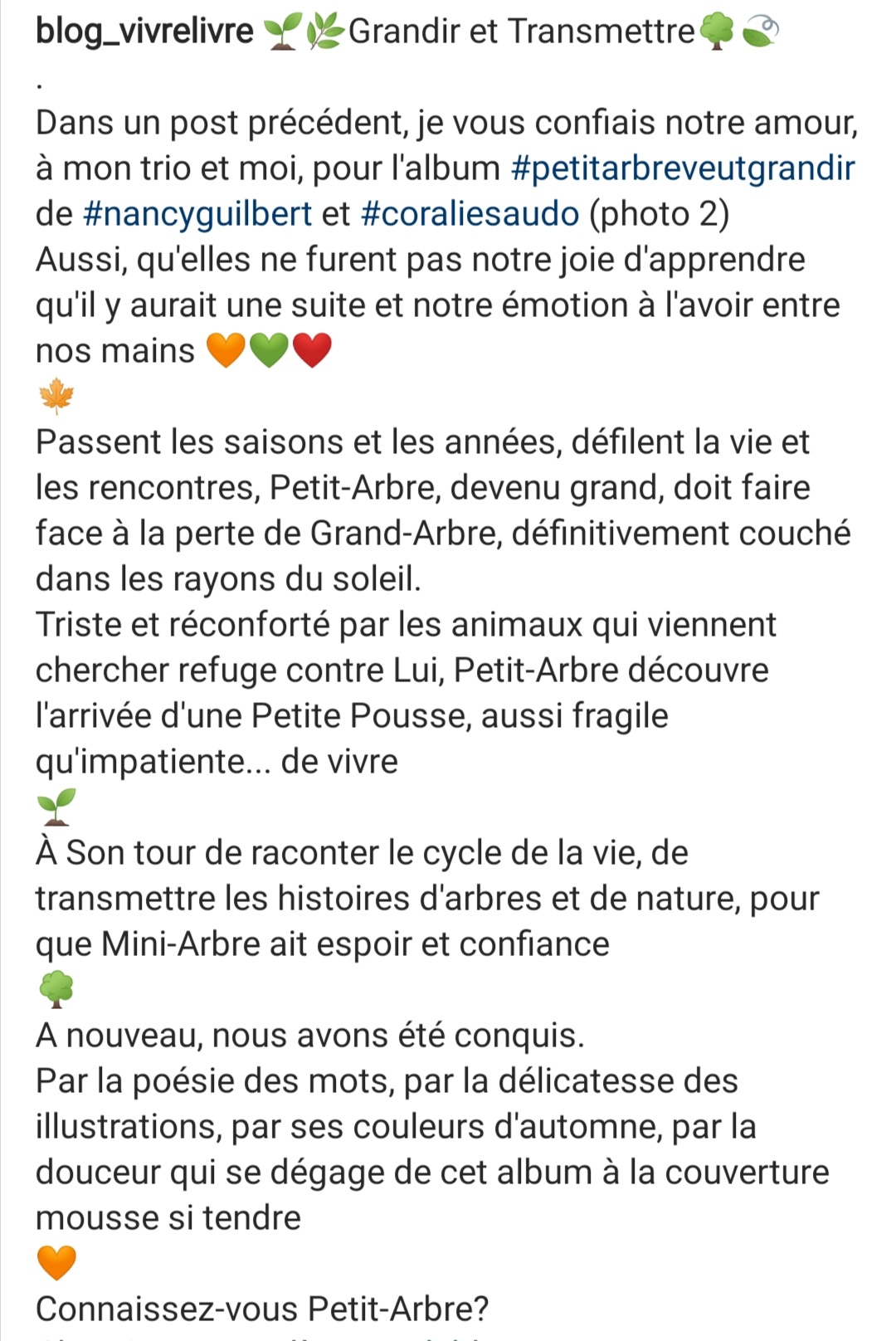
Task: Open hashtag #petitarbreveutgrandir
Action: coord(683,168)
